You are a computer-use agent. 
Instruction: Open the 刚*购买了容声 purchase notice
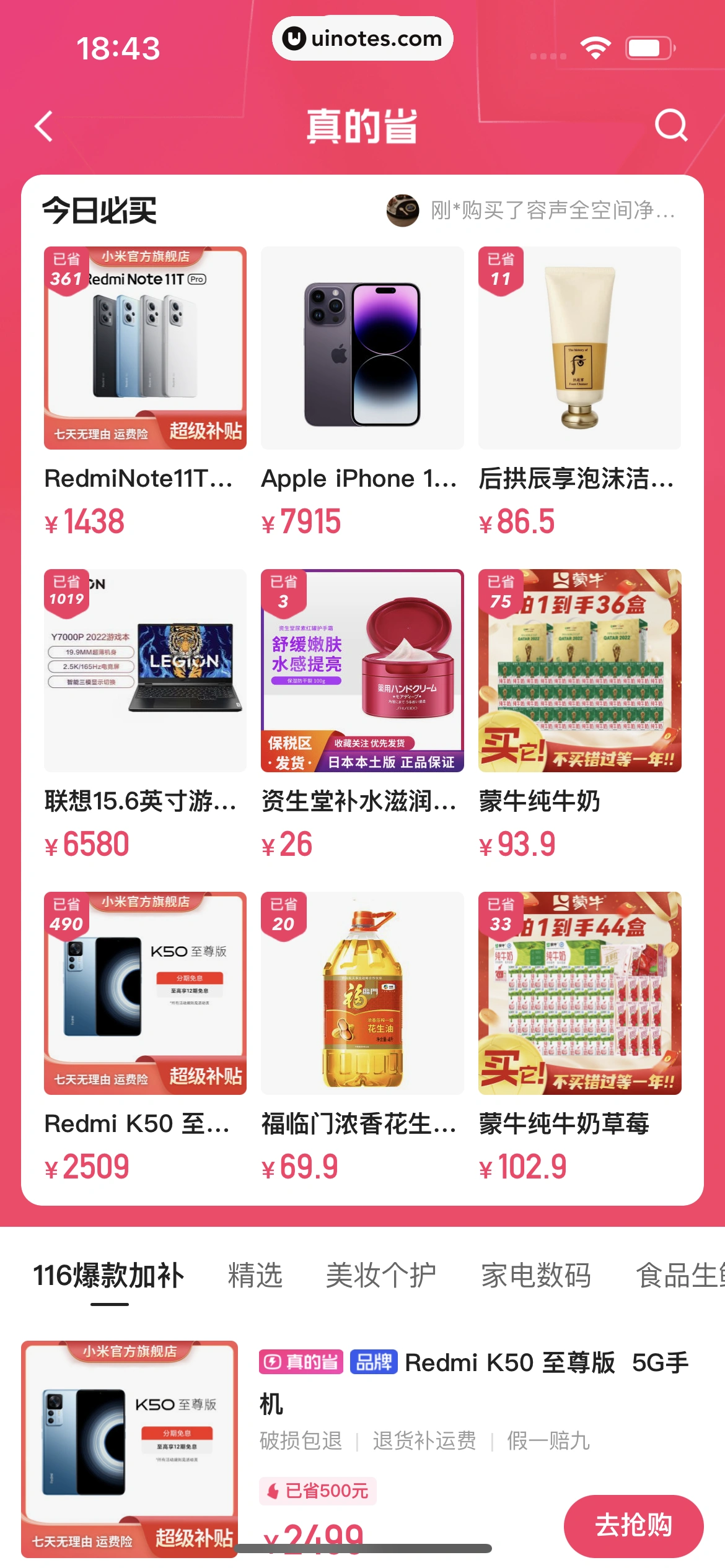(531, 211)
